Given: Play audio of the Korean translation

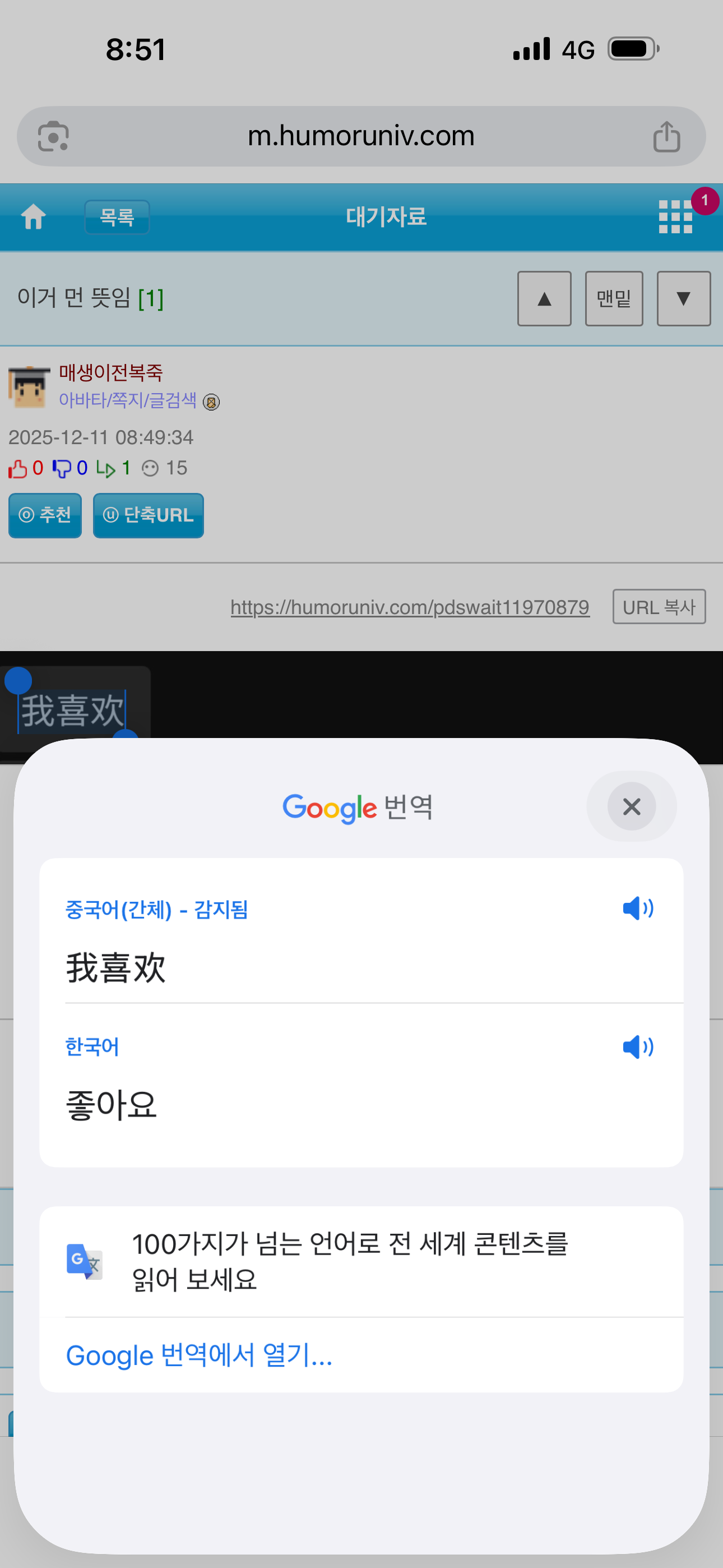Looking at the screenshot, I should point(637,1047).
